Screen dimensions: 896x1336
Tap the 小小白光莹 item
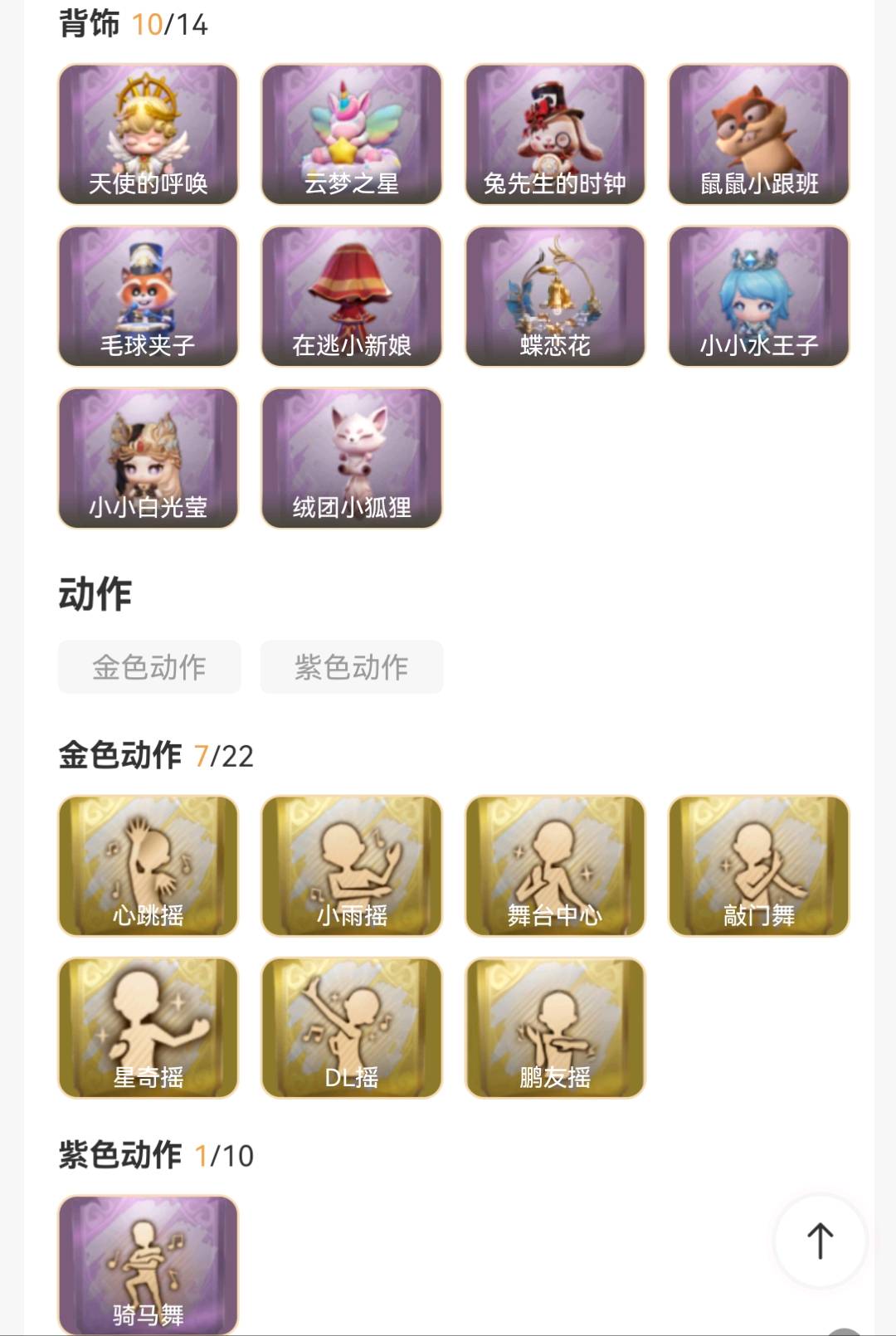(149, 458)
